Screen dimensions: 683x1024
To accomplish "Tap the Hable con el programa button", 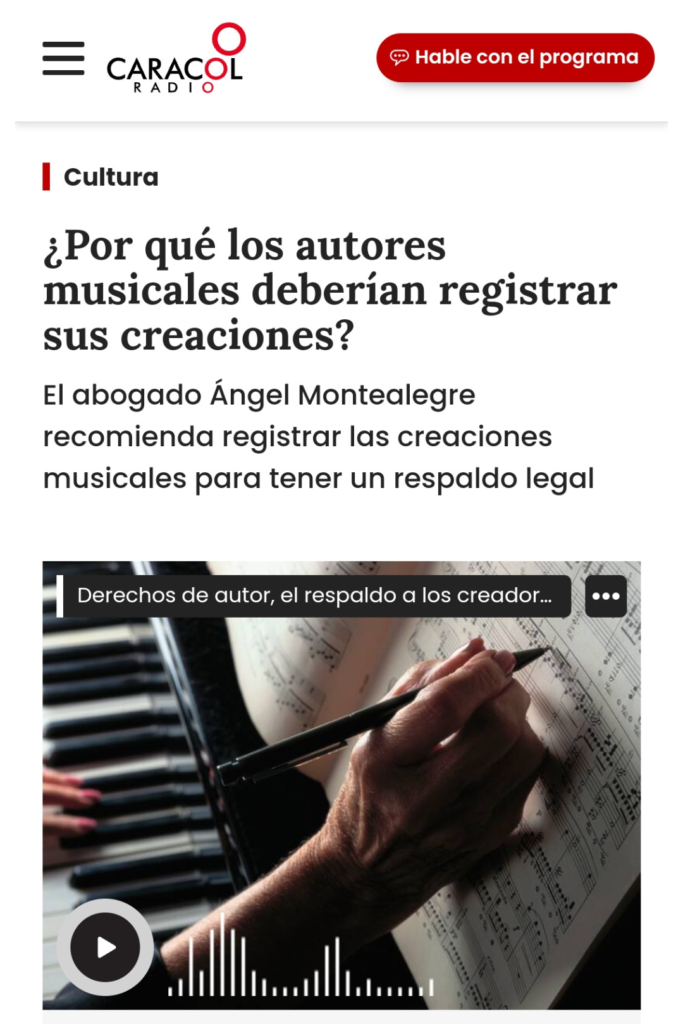I will click(x=515, y=58).
